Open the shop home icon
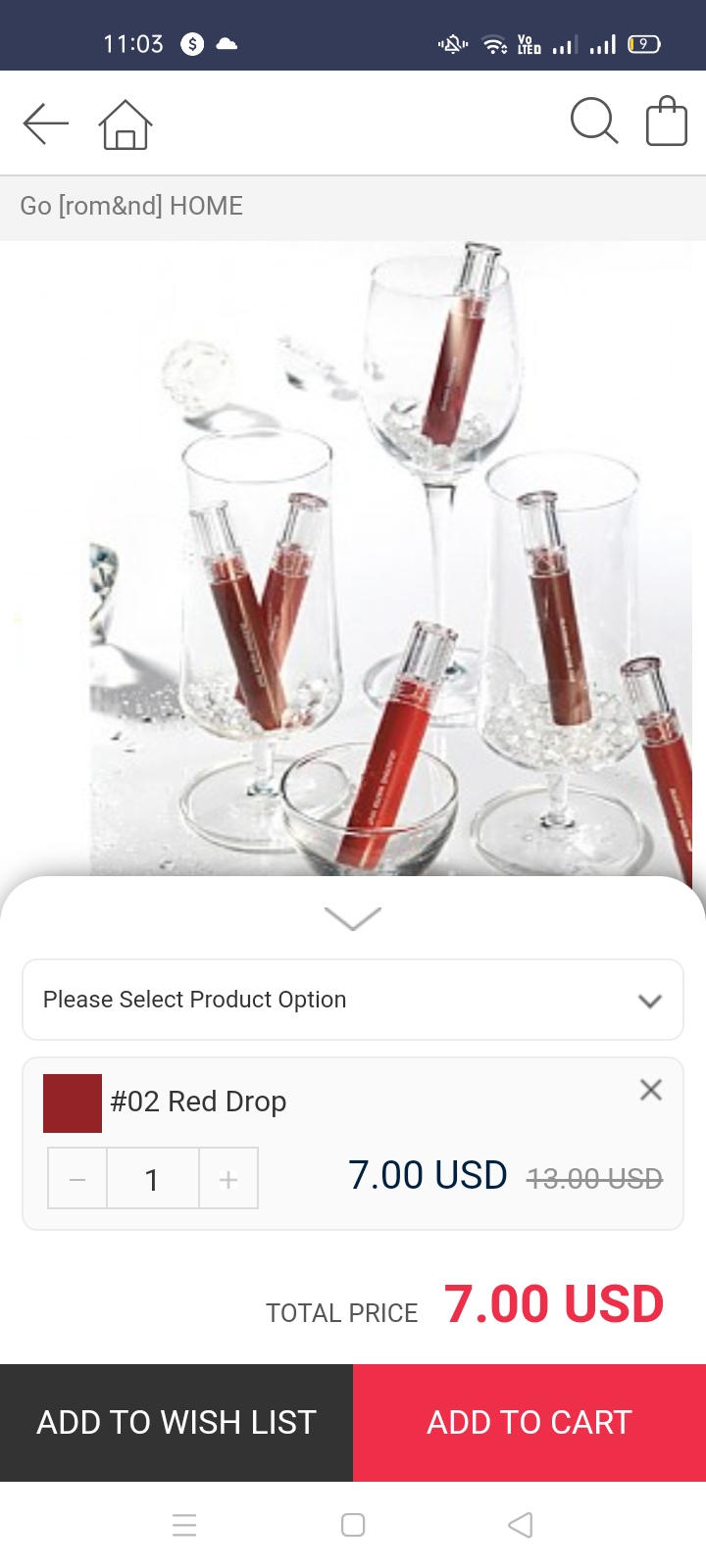 point(126,124)
